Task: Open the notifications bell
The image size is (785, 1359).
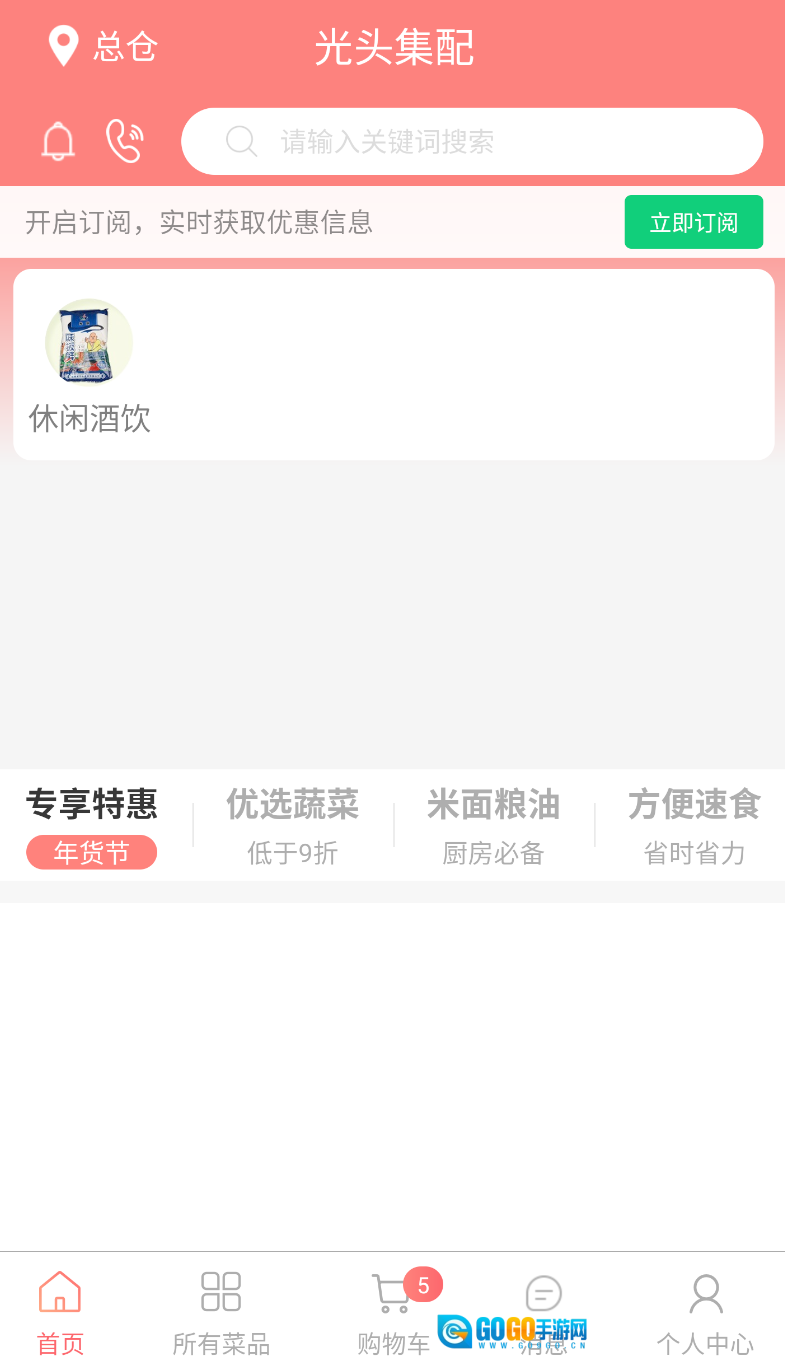Action: (x=58, y=141)
